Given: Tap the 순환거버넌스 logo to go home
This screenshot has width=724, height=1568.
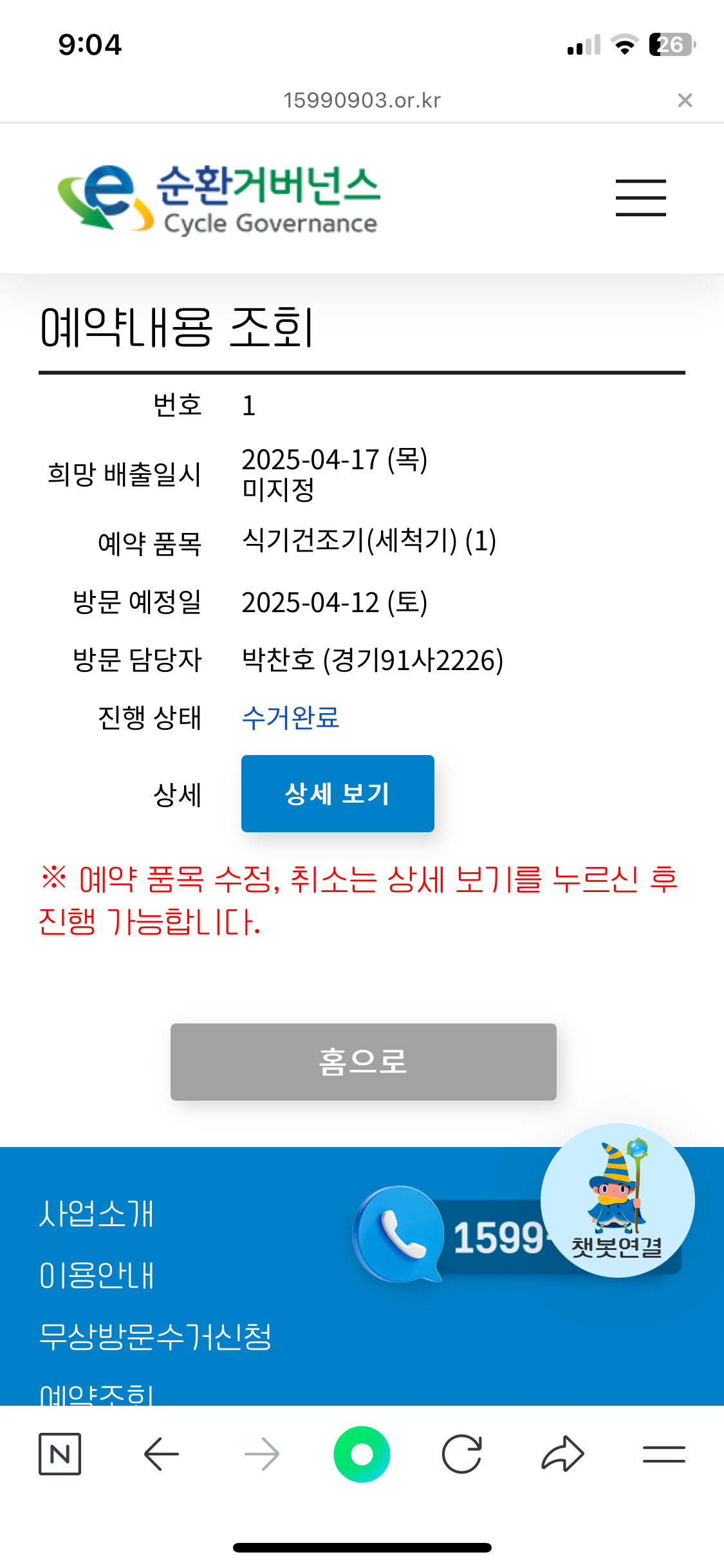Looking at the screenshot, I should (x=219, y=198).
